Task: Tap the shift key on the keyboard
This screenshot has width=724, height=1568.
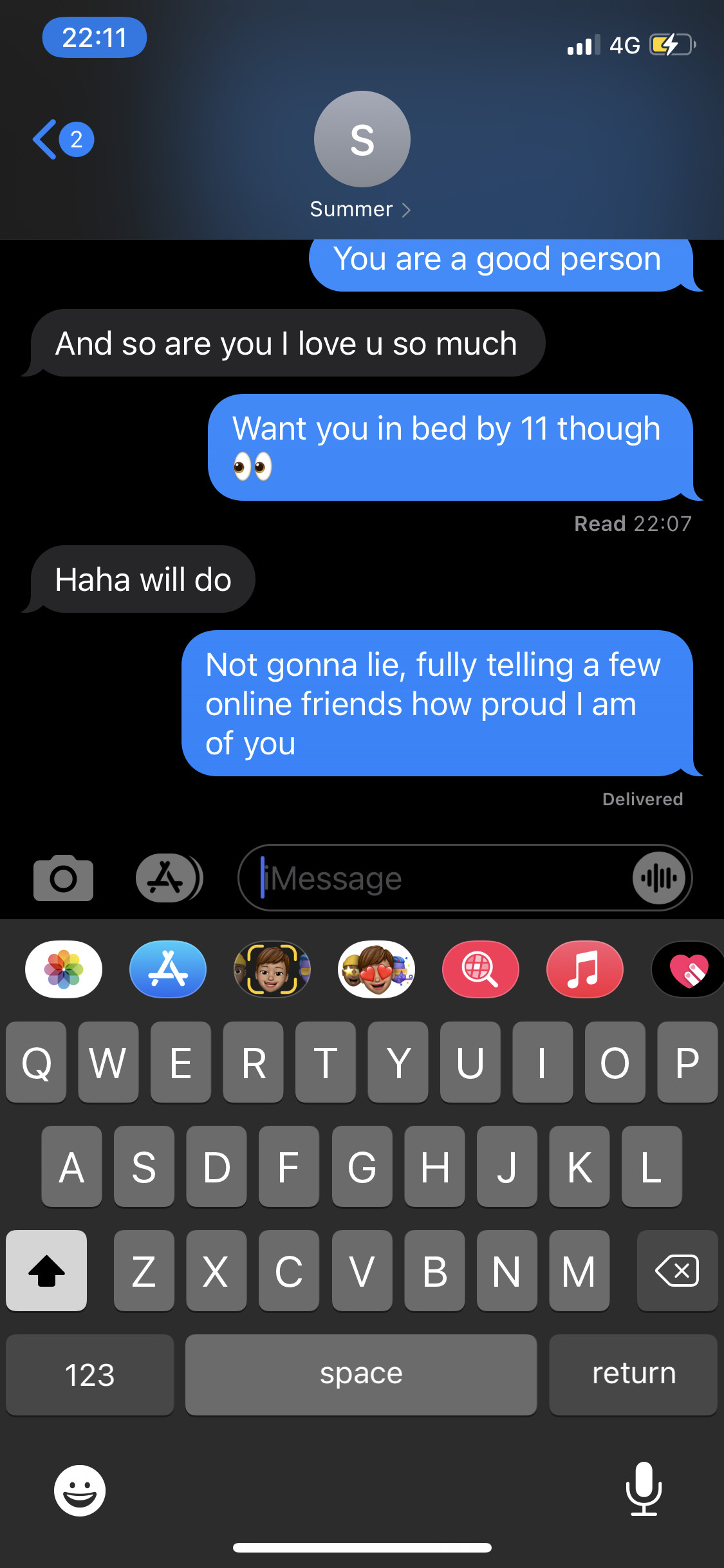Action: point(46,1271)
